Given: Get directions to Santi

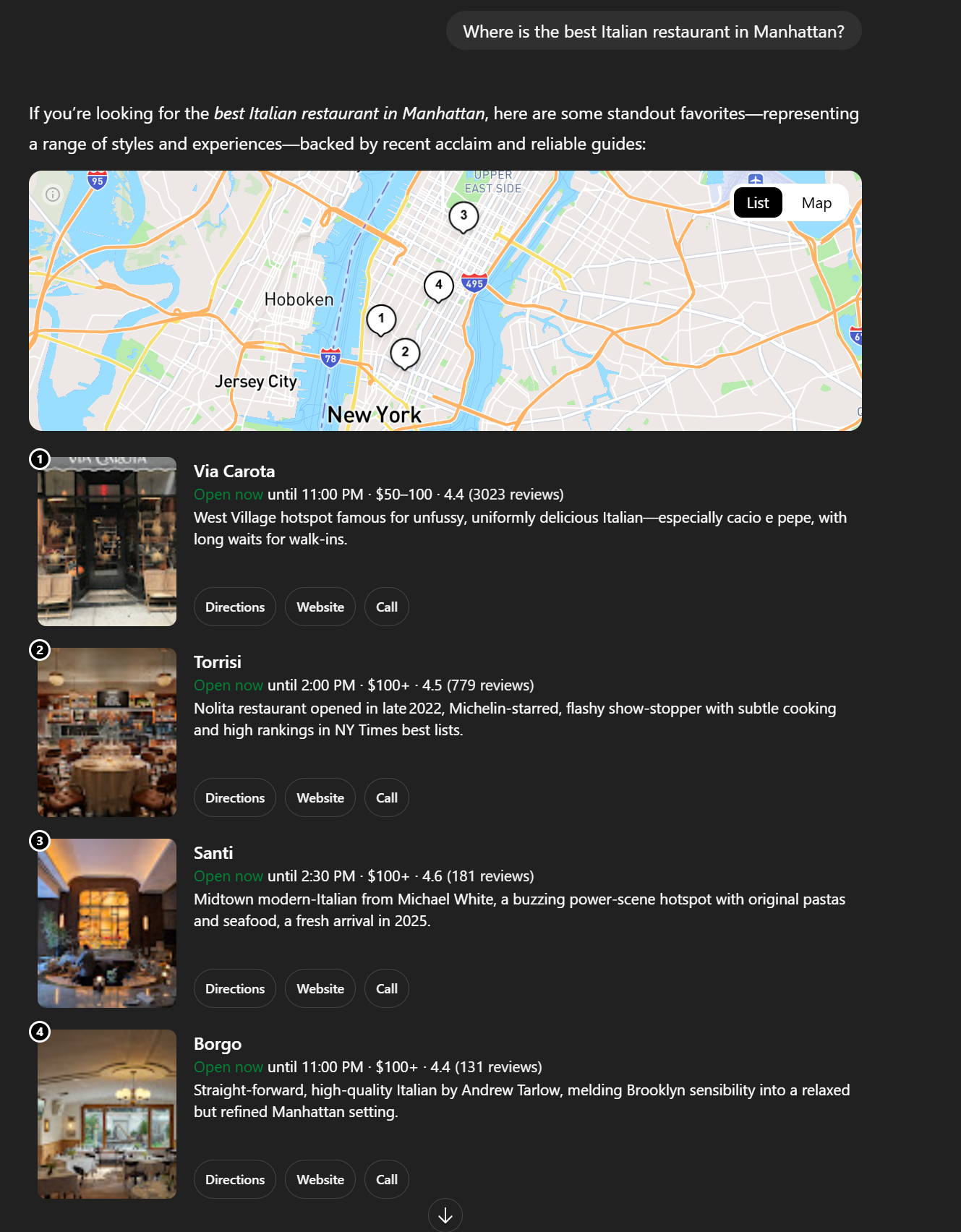Looking at the screenshot, I should (234, 989).
